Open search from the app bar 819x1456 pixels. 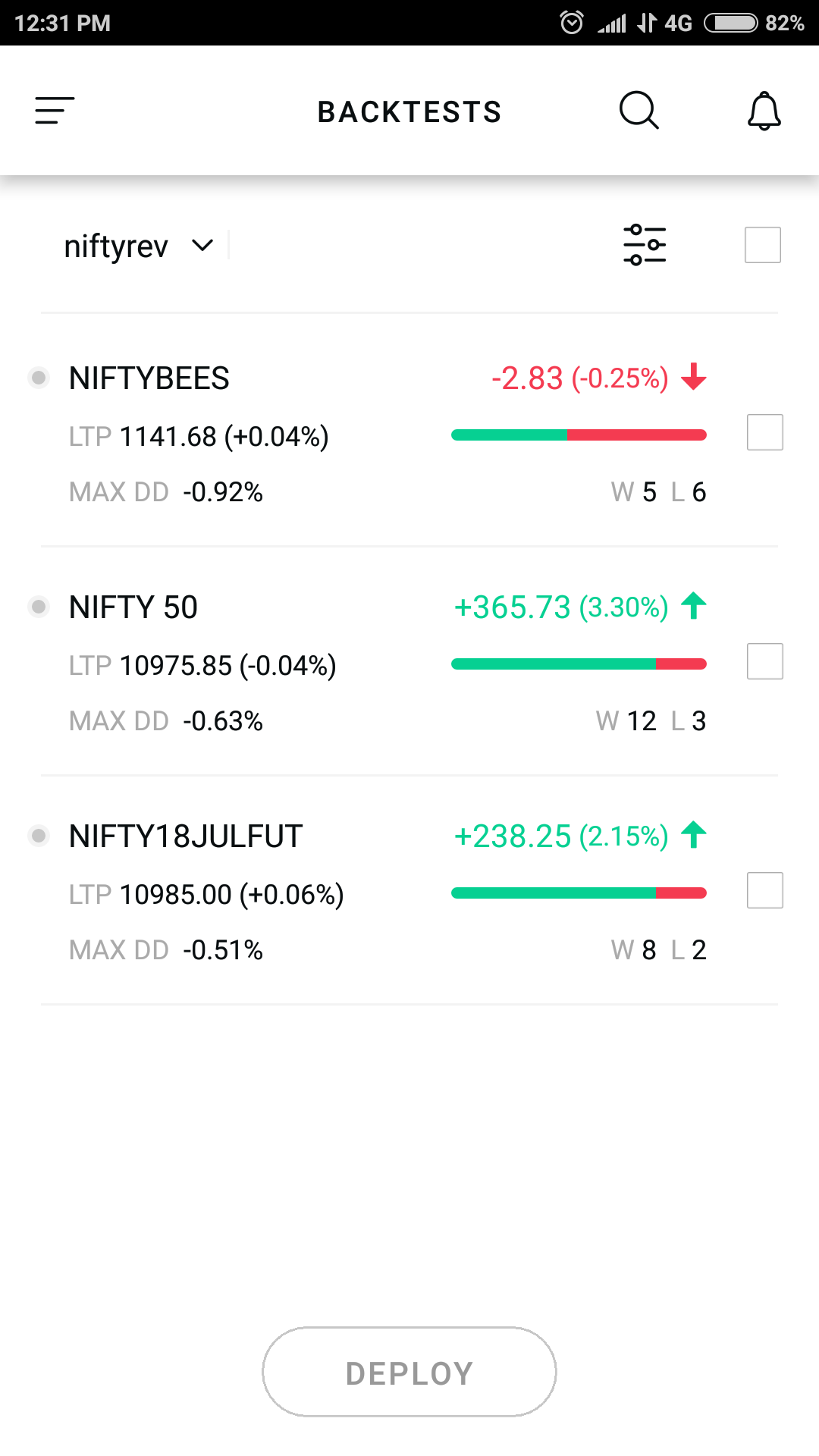(x=639, y=111)
